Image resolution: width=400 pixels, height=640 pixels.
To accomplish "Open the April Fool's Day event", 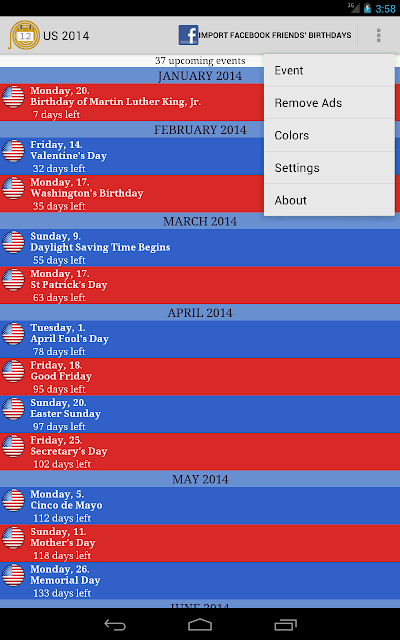I will click(x=200, y=339).
